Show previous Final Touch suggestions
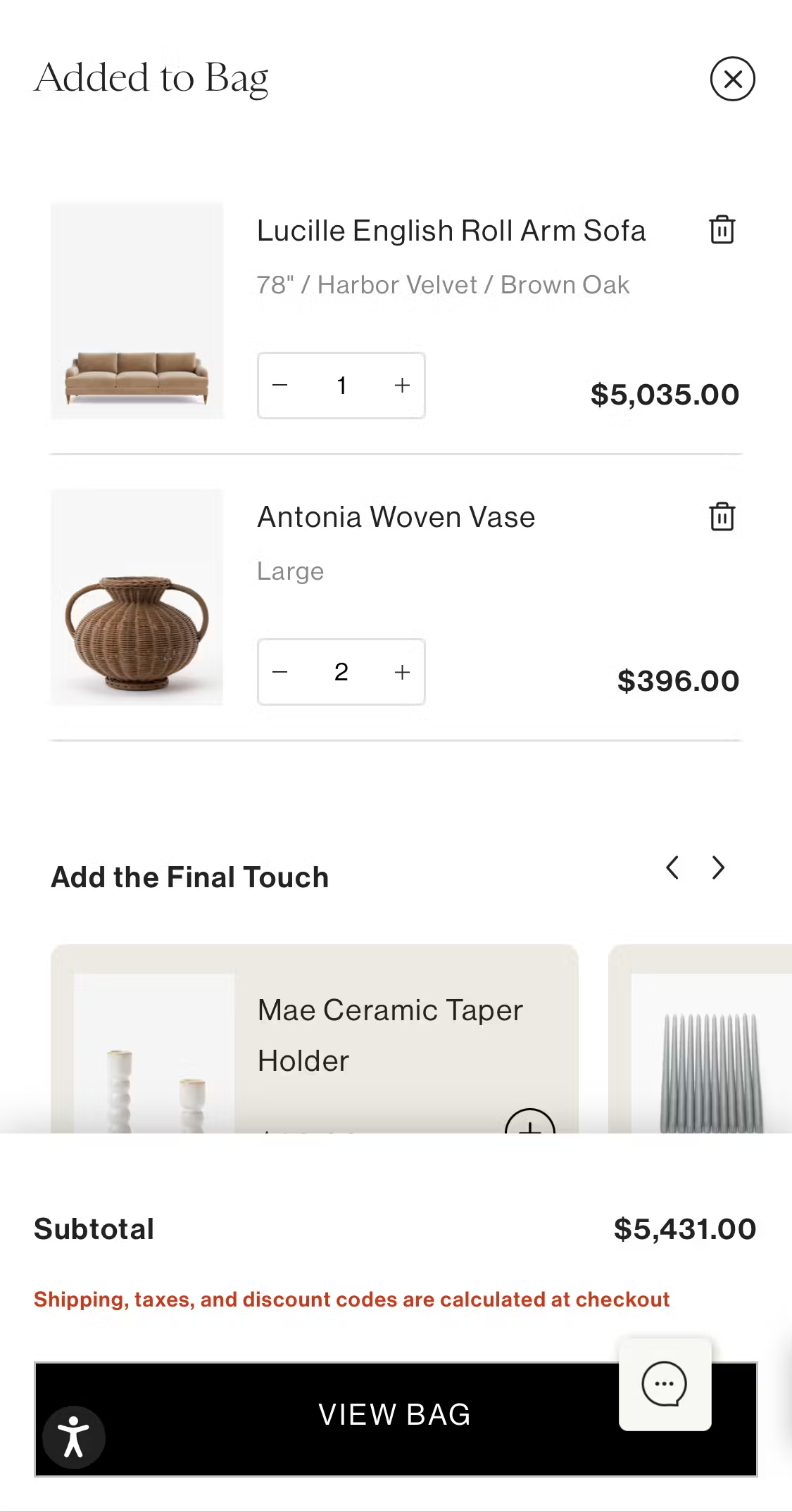Viewport: 792px width, 1512px height. click(x=673, y=868)
